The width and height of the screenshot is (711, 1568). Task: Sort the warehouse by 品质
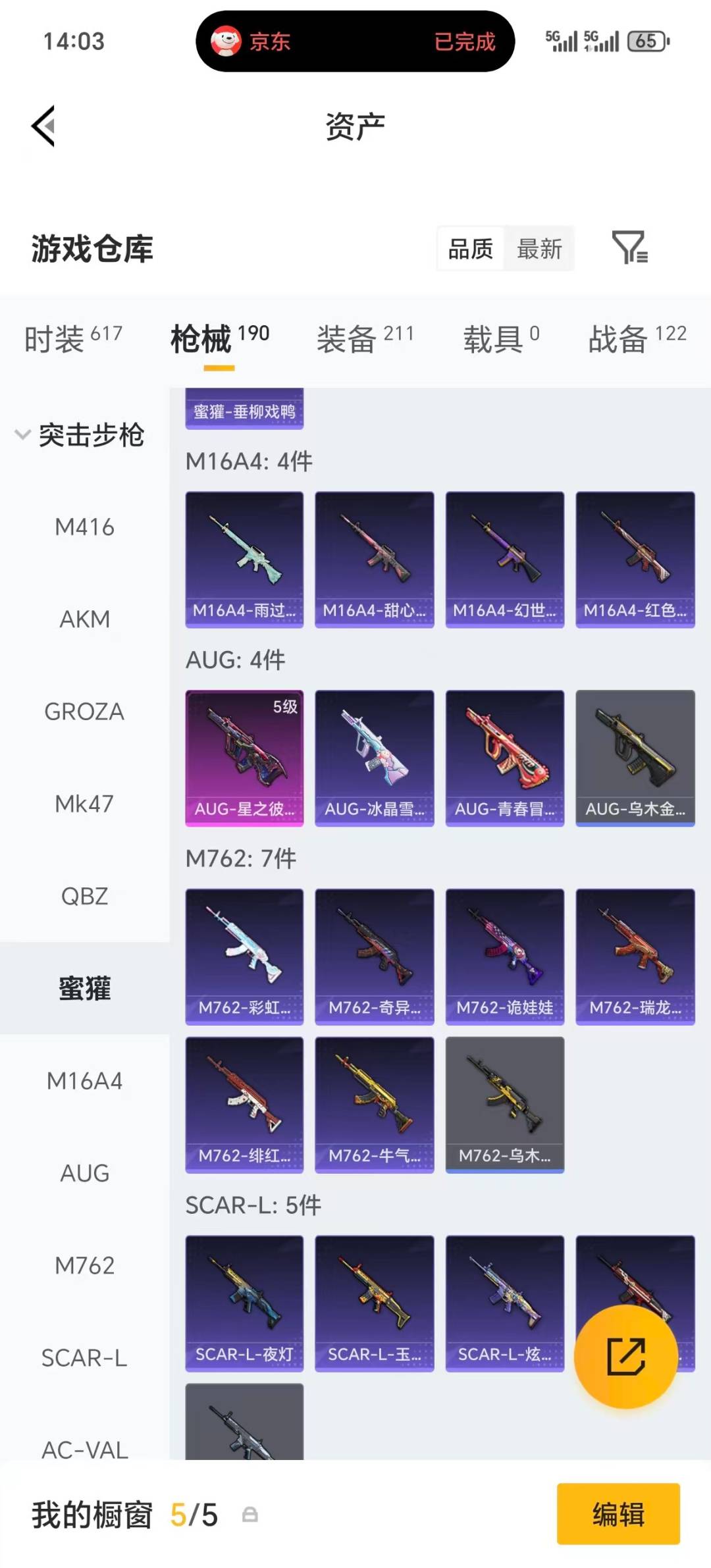click(471, 249)
